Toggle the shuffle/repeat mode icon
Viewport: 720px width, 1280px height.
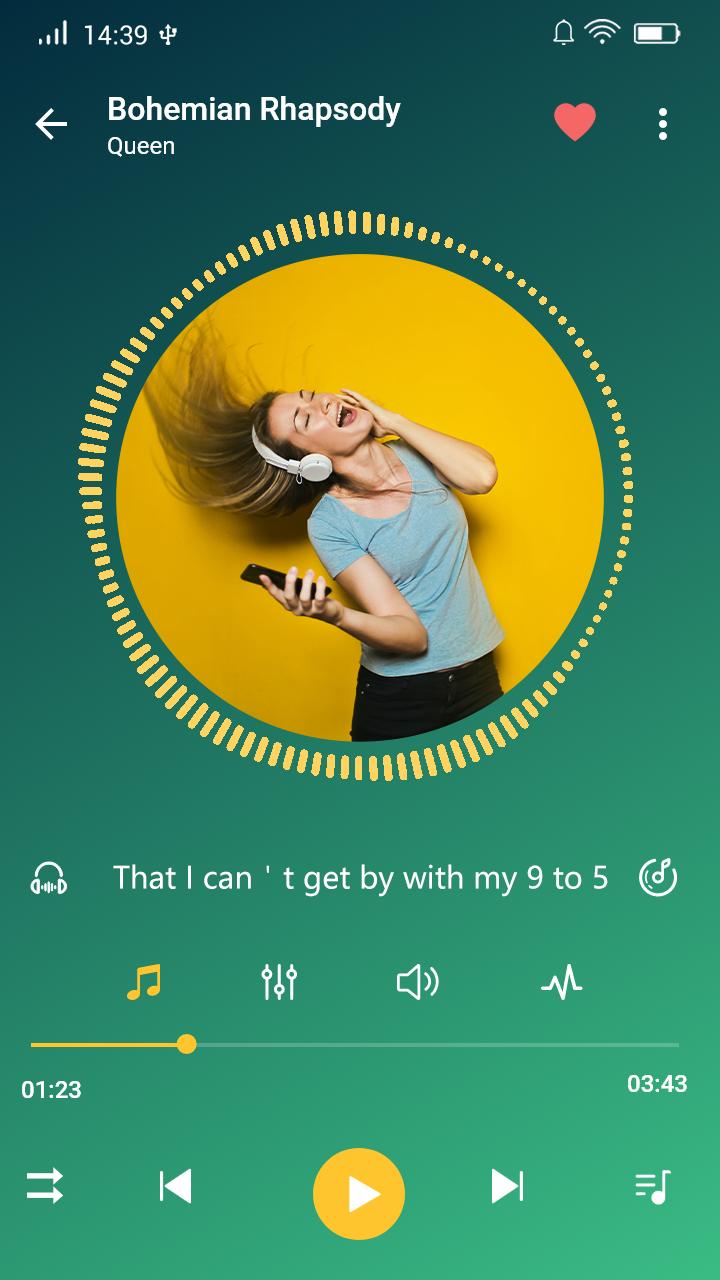[45, 1187]
